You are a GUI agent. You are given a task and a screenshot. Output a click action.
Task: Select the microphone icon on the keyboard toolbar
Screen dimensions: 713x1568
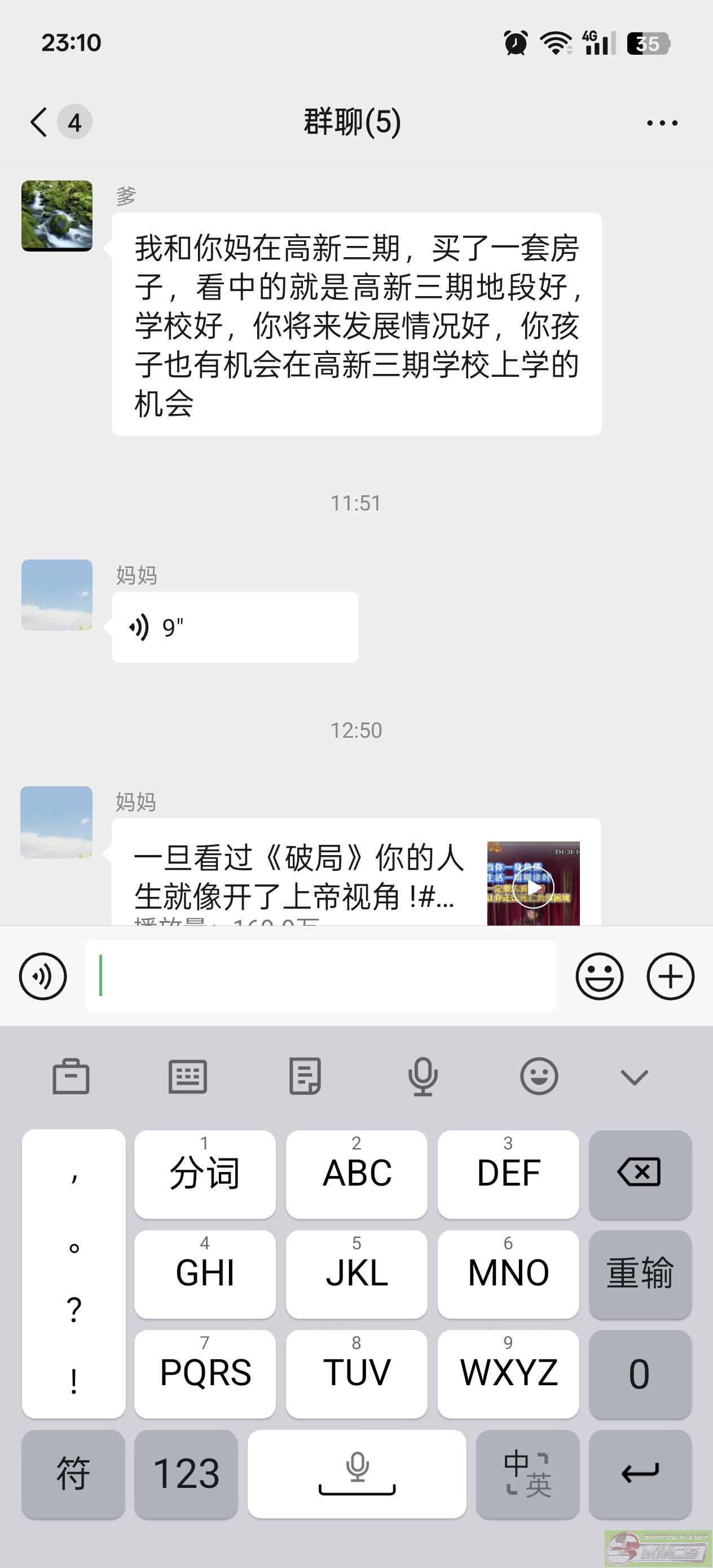click(x=422, y=1076)
